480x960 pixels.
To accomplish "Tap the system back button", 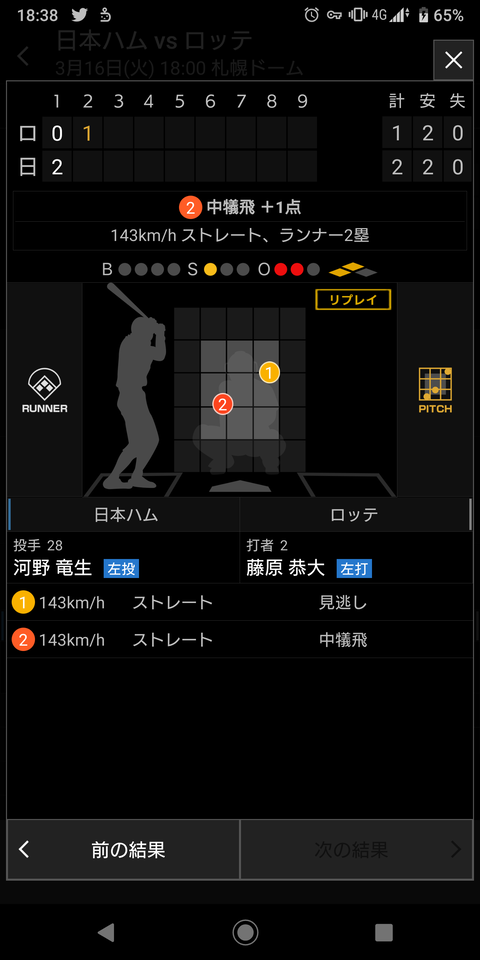I will 106,932.
